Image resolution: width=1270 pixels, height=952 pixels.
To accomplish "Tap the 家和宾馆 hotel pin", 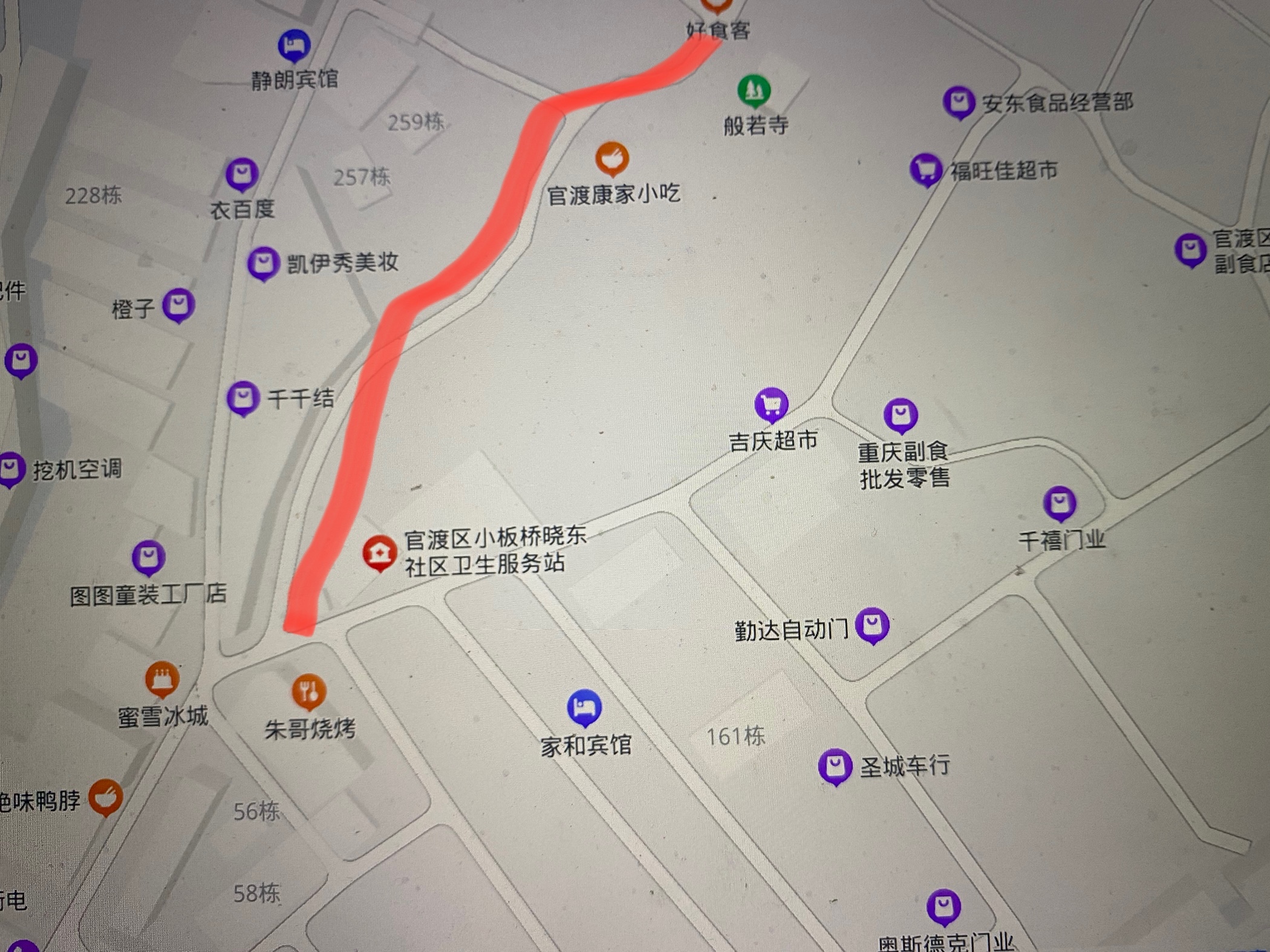I will click(x=584, y=708).
